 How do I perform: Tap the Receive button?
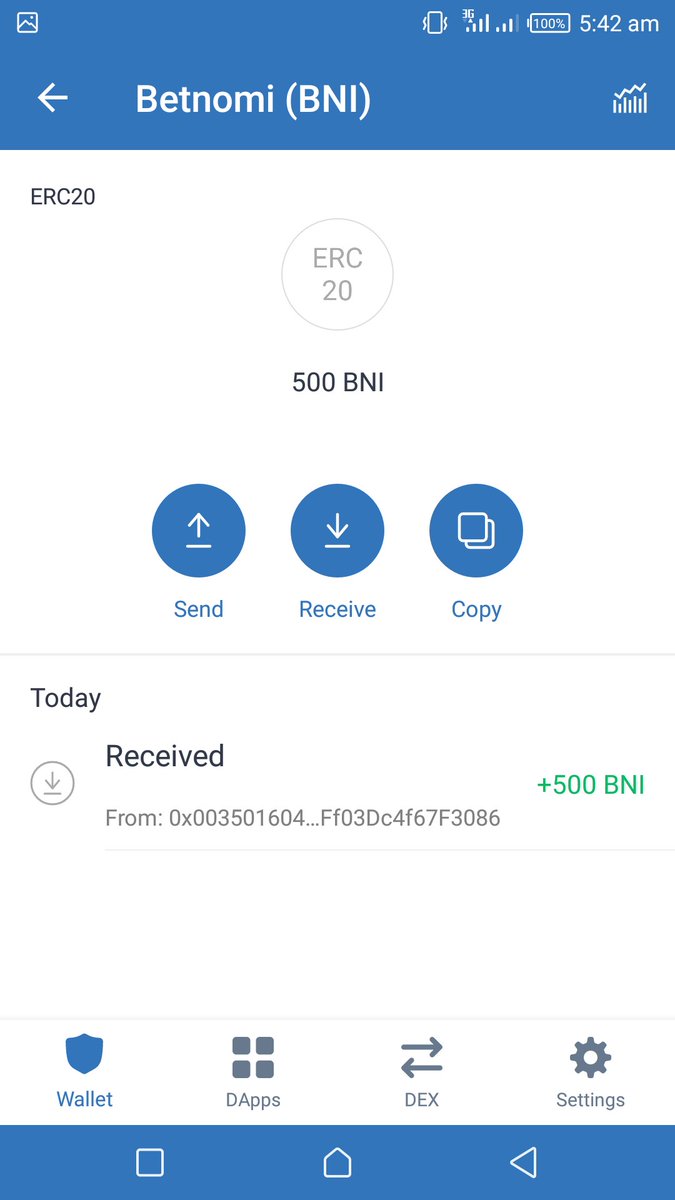pos(337,531)
